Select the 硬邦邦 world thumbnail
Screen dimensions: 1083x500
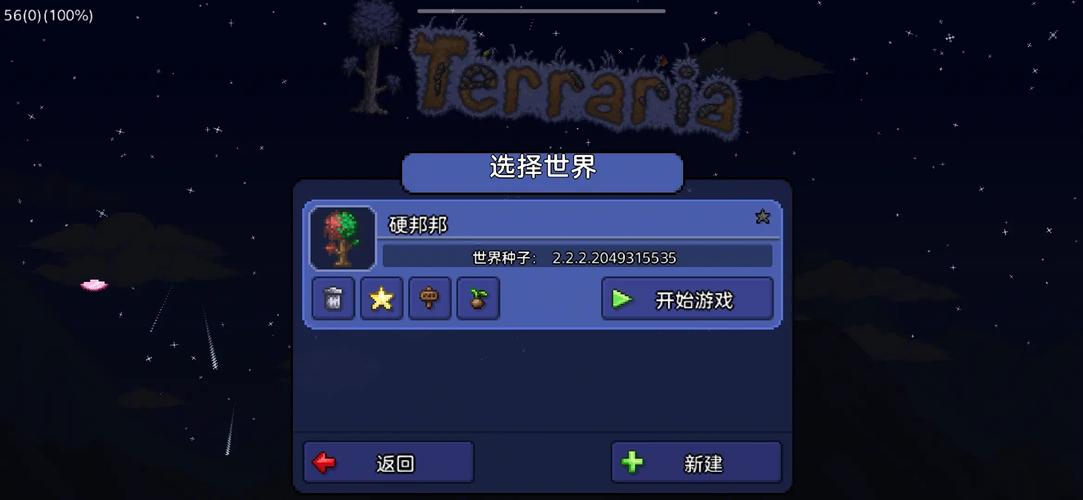pos(343,239)
